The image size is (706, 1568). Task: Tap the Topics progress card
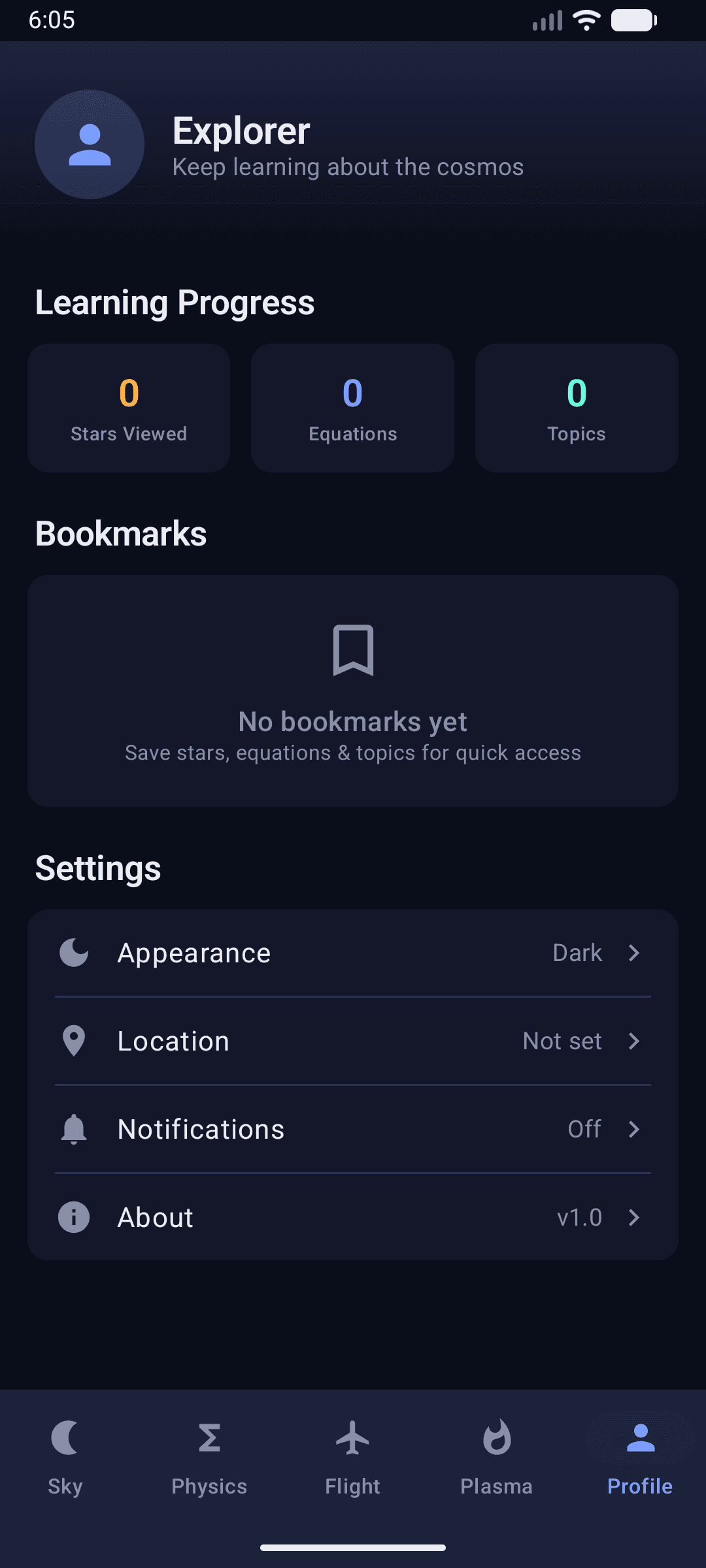576,408
